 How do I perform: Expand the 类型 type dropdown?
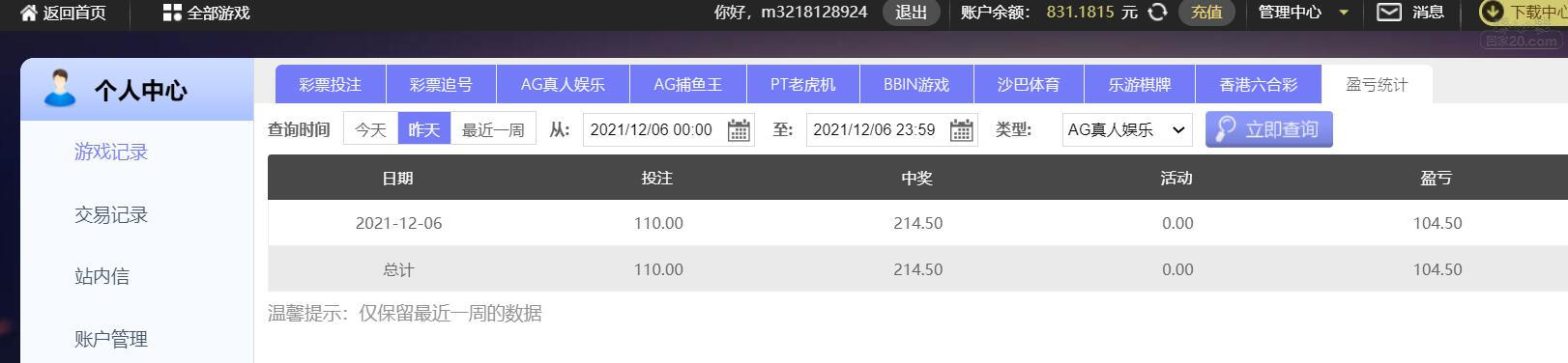pyautogui.click(x=1127, y=129)
